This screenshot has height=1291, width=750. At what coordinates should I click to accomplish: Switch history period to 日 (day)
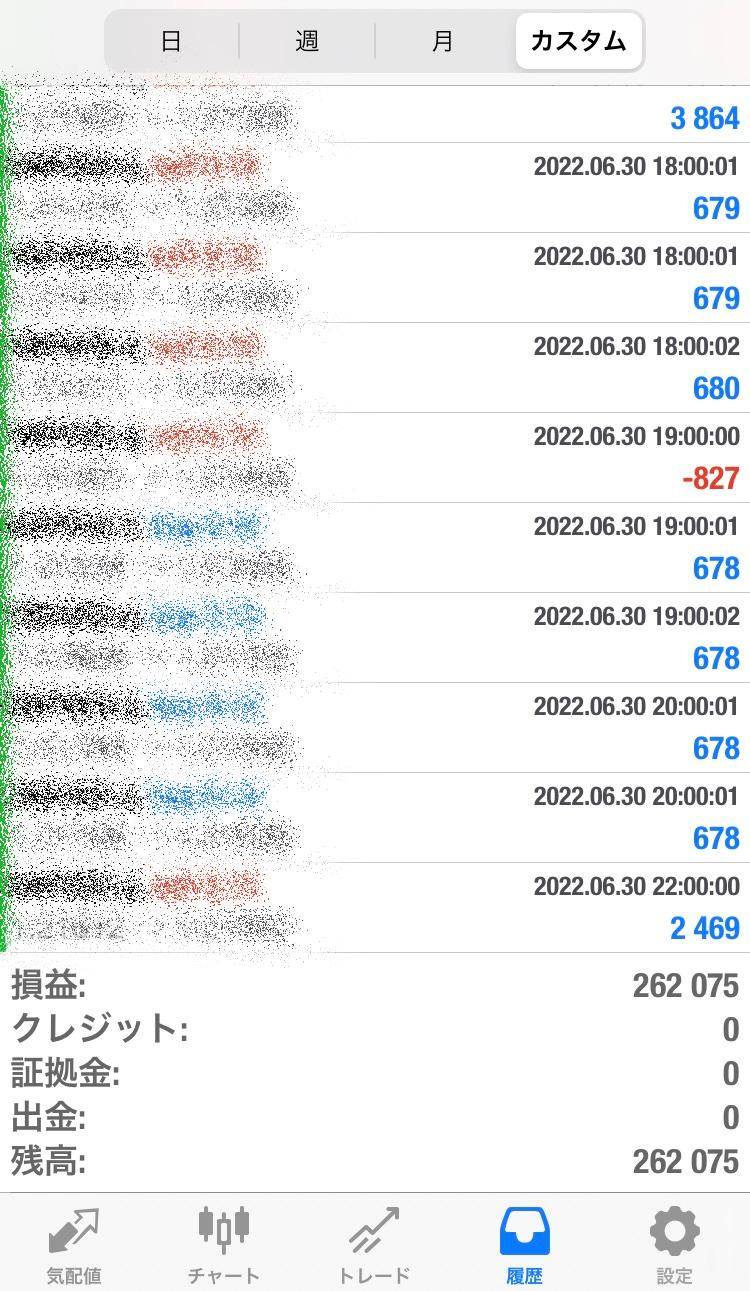[170, 41]
